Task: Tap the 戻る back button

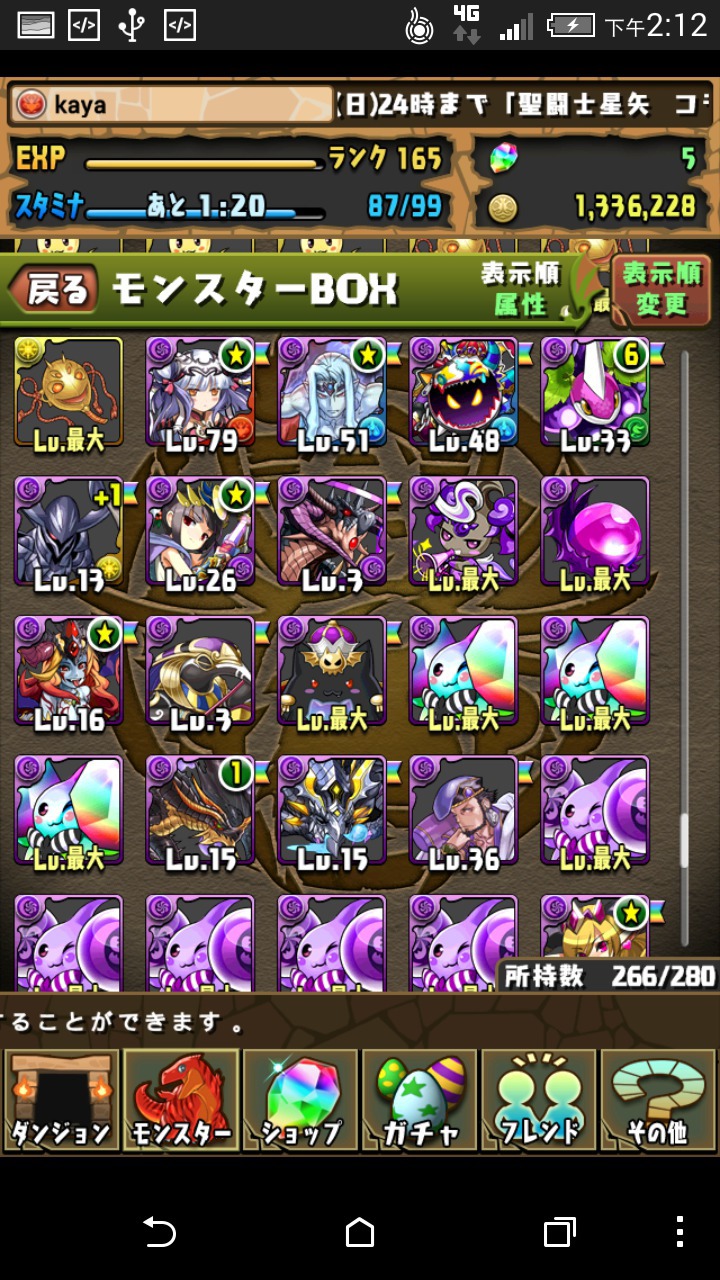Action: tap(54, 290)
